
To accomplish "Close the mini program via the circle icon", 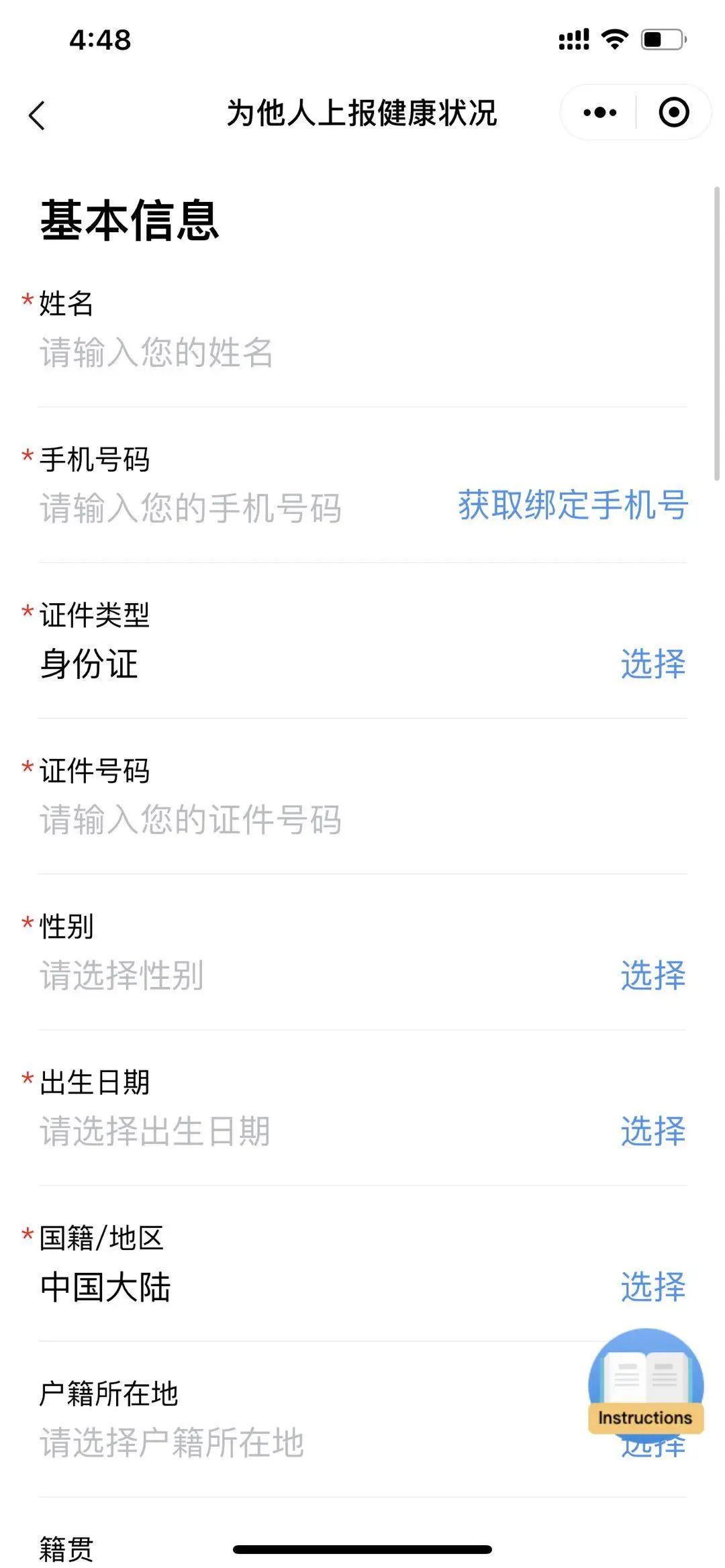I will [x=673, y=113].
